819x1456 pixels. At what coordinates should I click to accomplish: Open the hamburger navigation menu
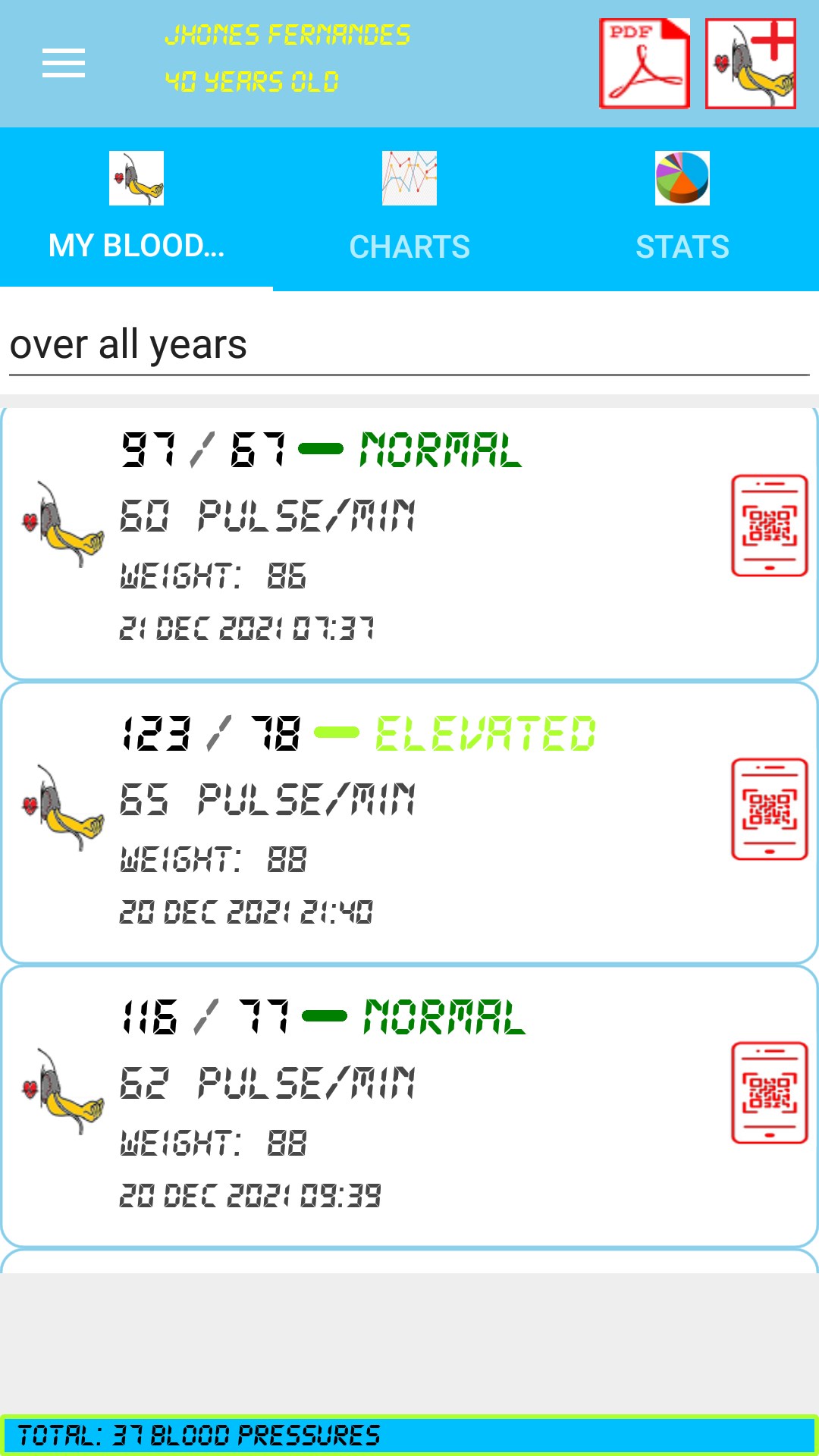coord(64,63)
